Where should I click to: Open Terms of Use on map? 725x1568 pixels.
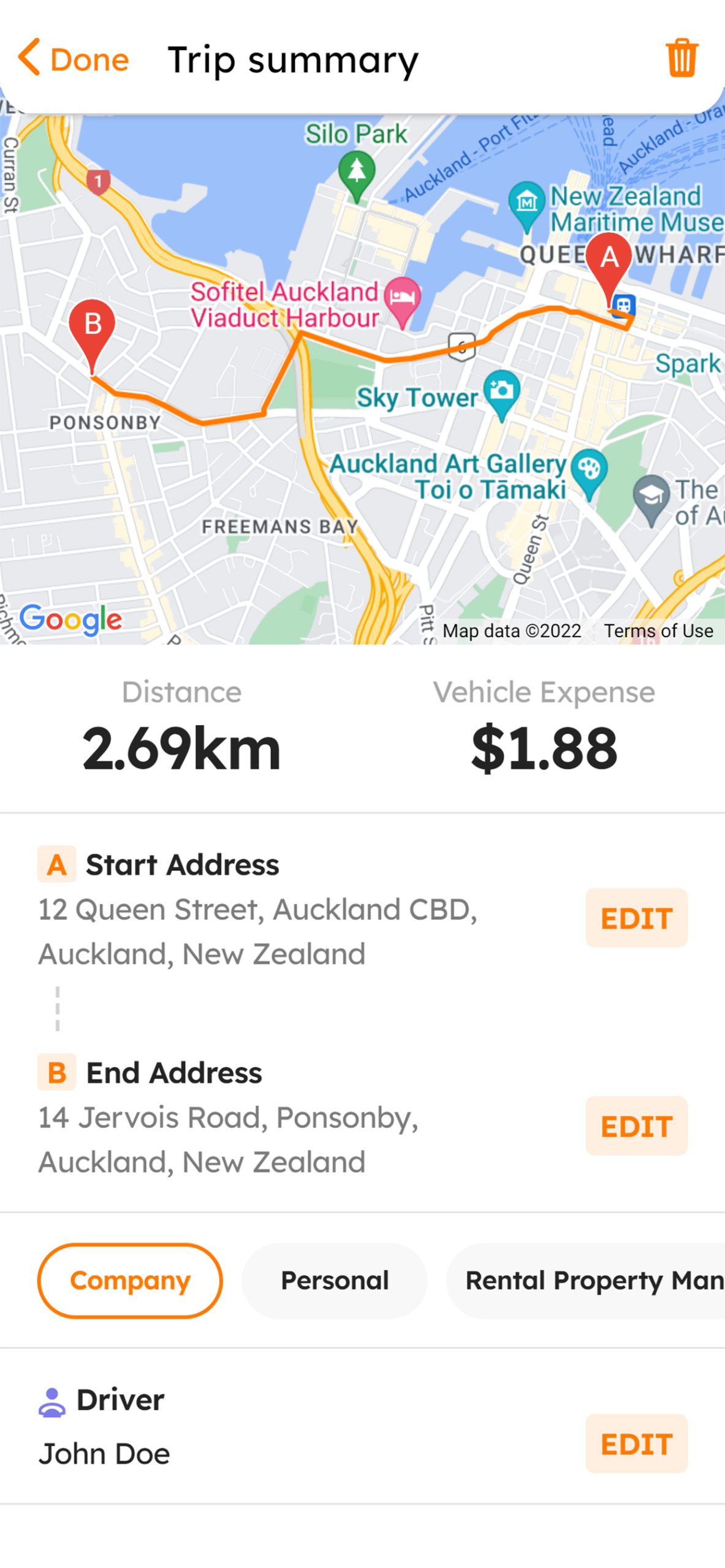click(658, 630)
